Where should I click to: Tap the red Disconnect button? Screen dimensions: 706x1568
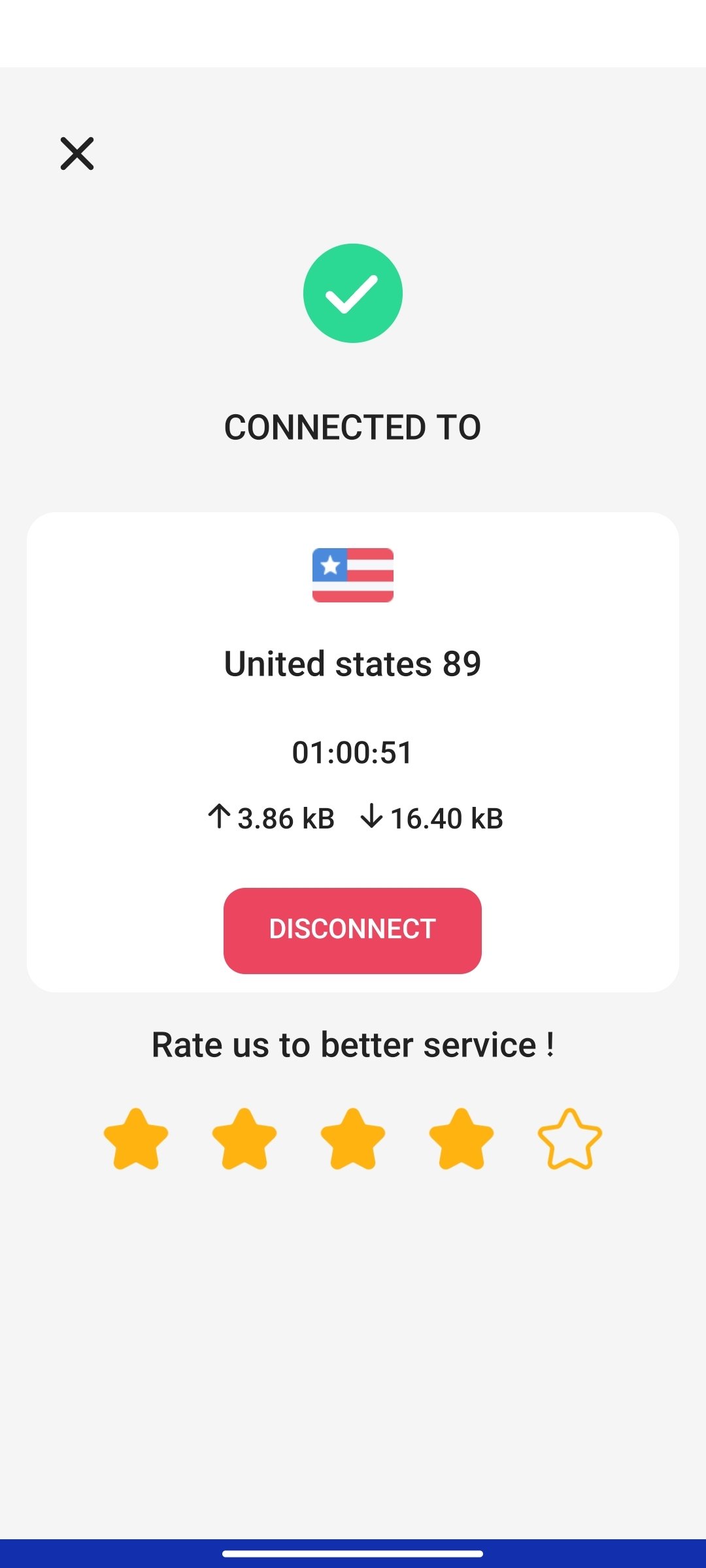[352, 930]
